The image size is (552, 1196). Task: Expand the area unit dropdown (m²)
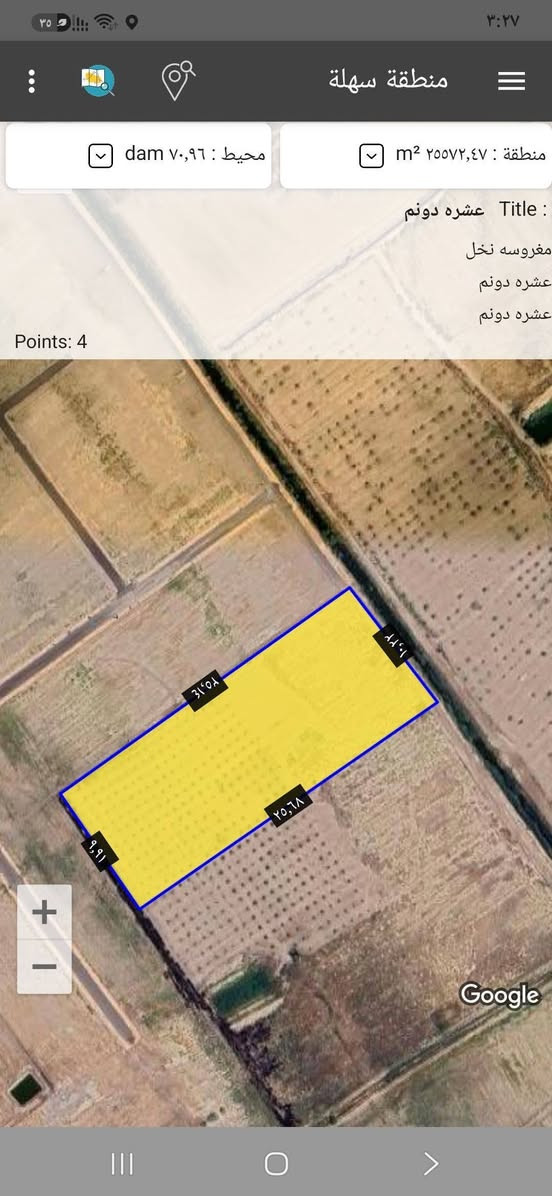point(371,156)
